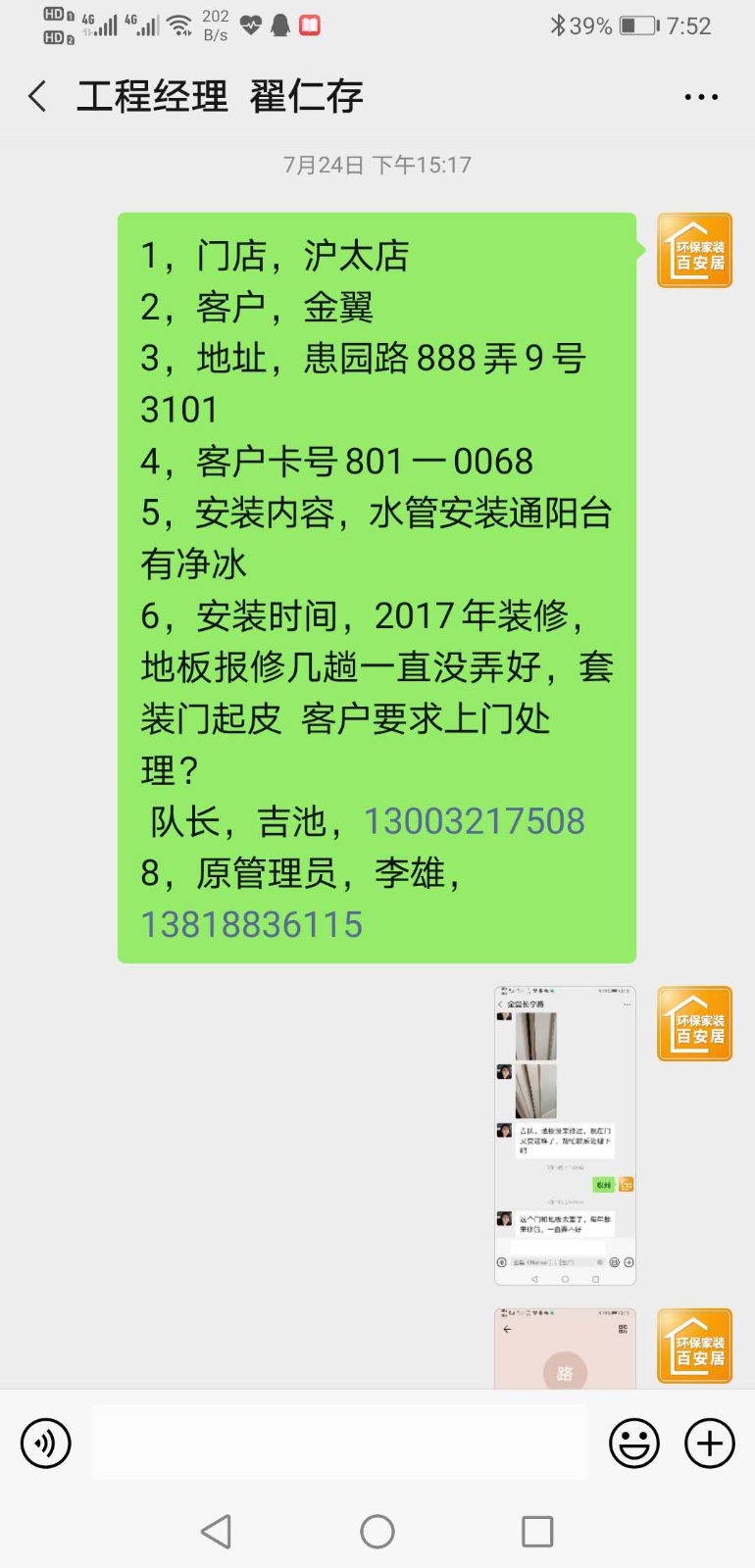Open recent apps from the navigation bar

click(537, 1531)
